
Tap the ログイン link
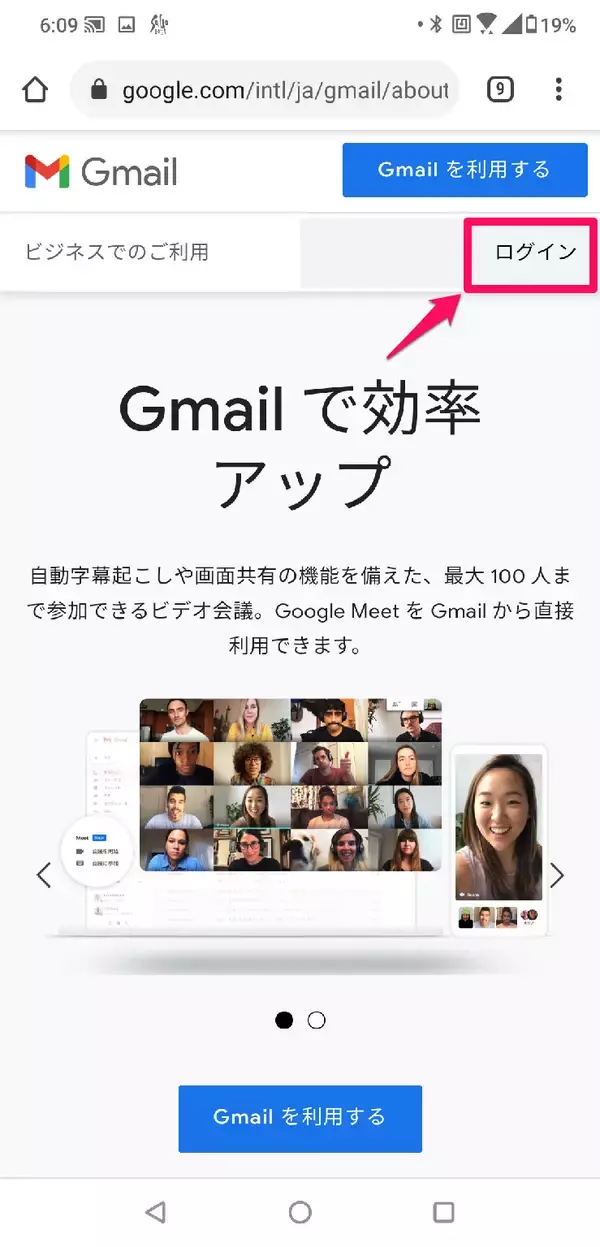point(535,252)
